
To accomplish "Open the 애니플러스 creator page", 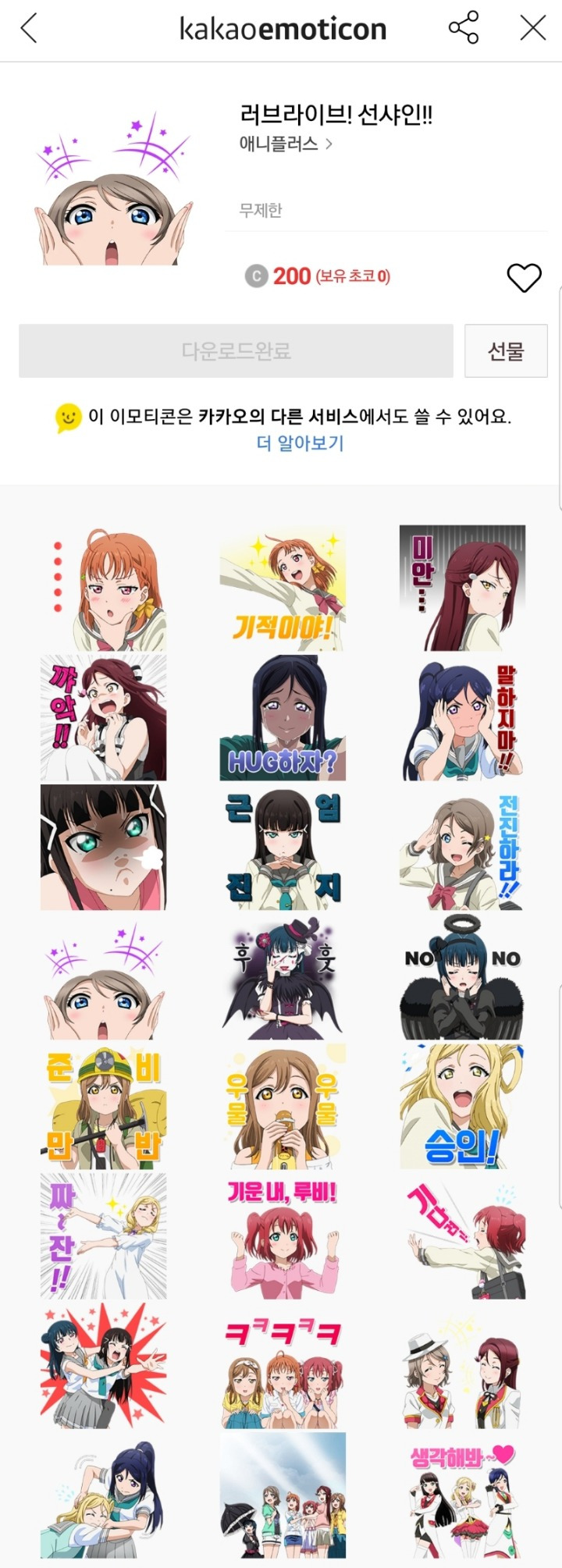I will point(286,144).
